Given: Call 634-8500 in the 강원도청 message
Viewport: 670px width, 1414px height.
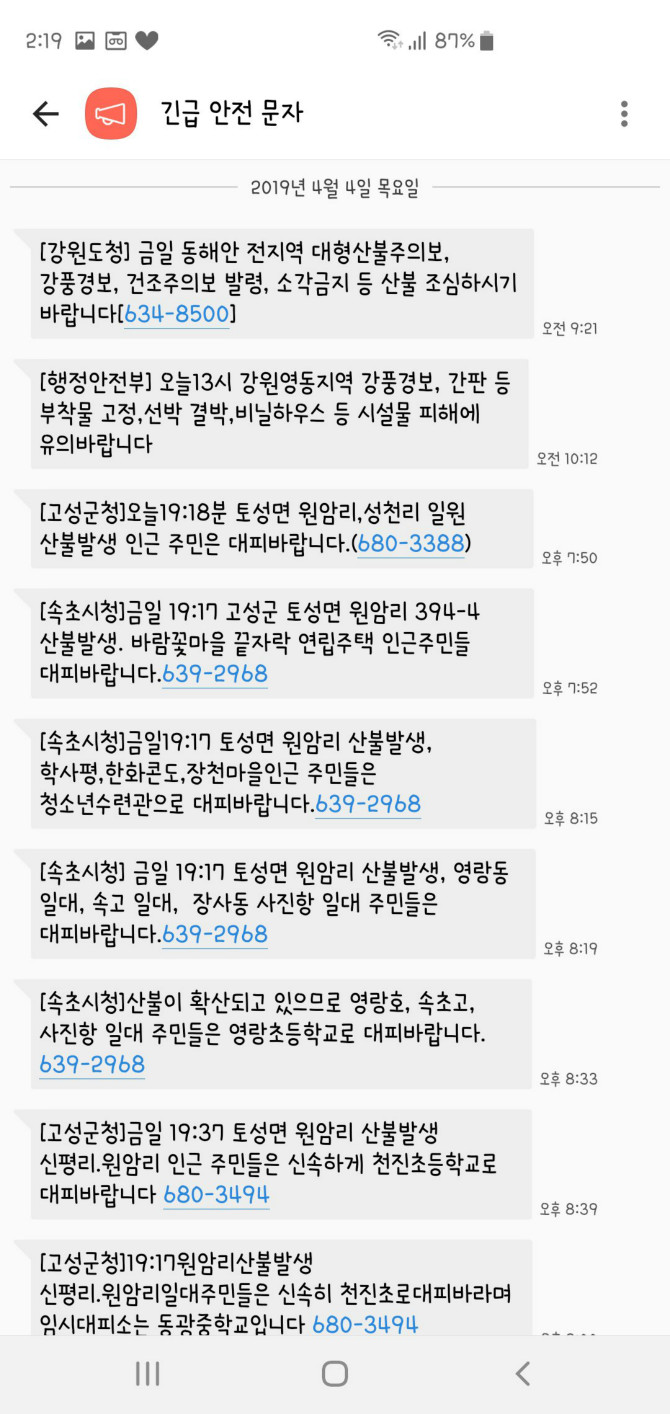Looking at the screenshot, I should (x=176, y=314).
